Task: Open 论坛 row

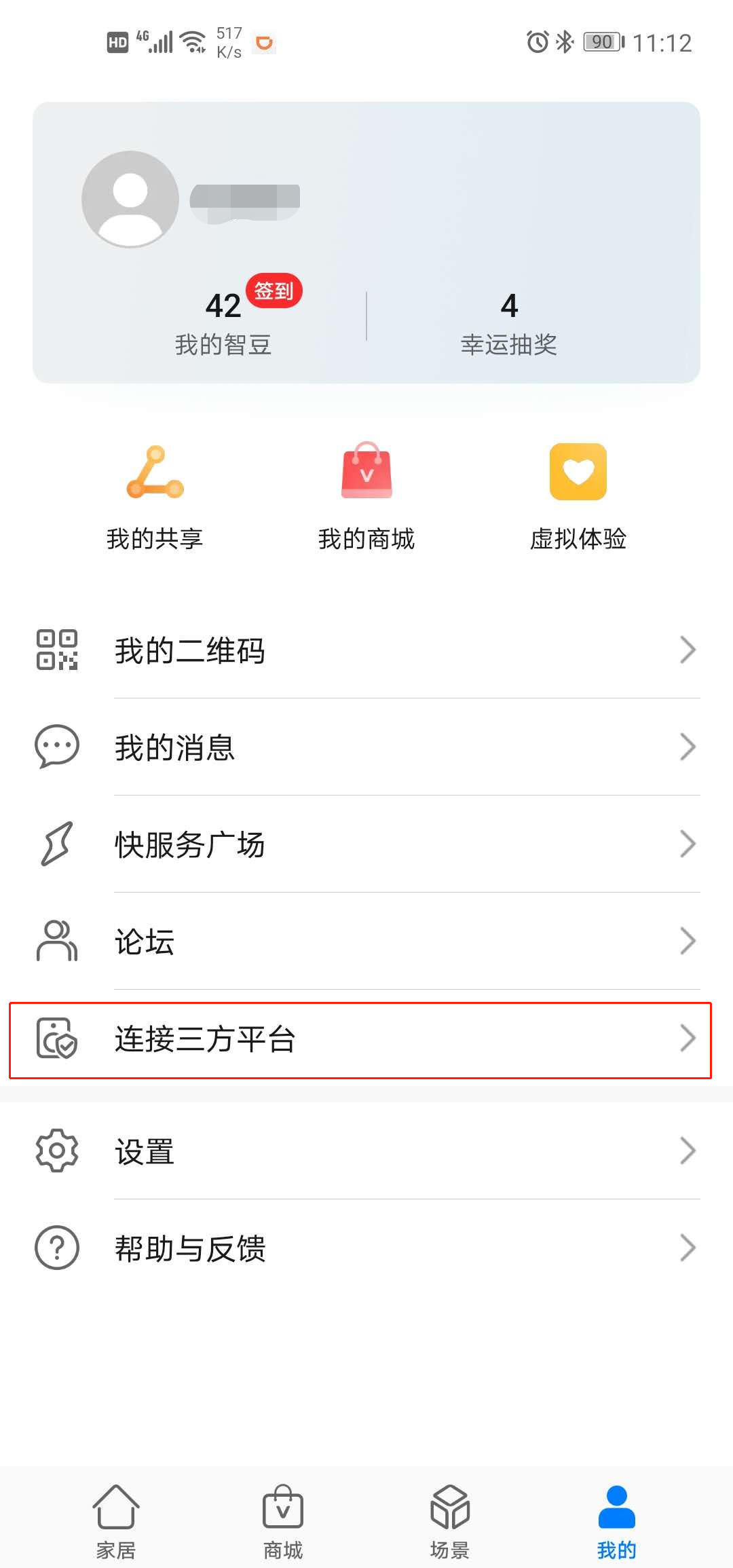Action: point(366,941)
